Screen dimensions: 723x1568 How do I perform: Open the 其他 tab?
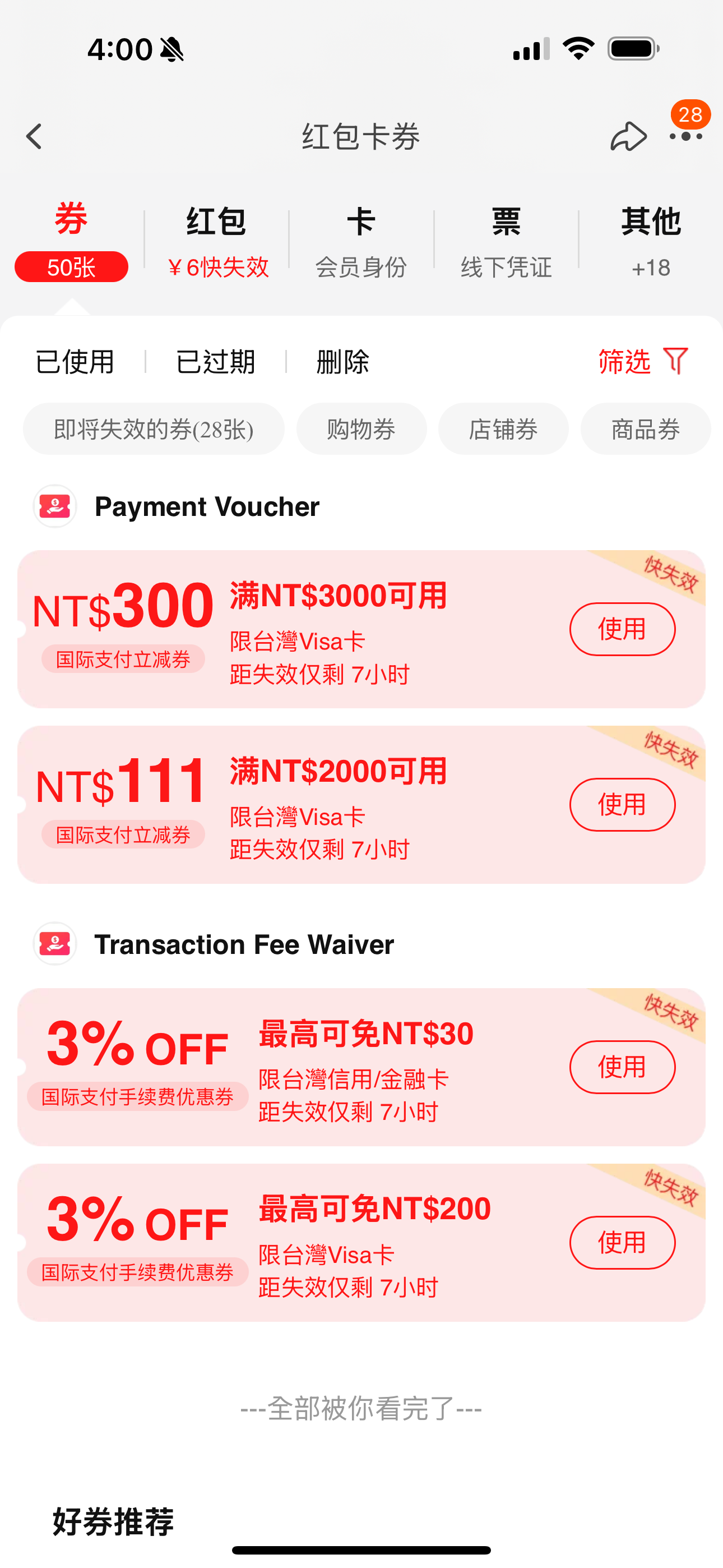(651, 242)
